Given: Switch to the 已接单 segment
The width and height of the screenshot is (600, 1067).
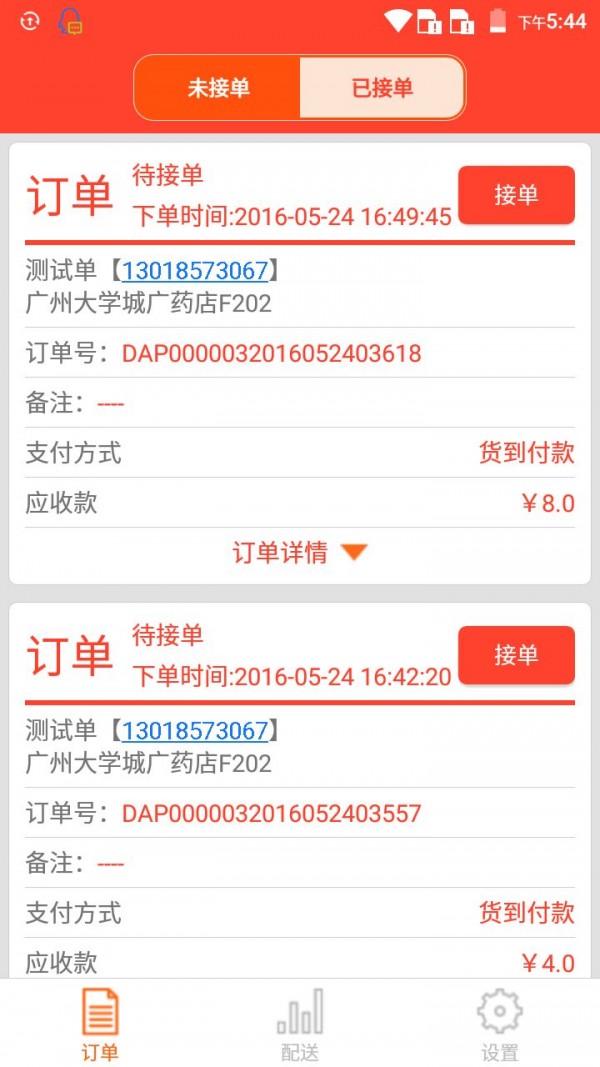Looking at the screenshot, I should click(382, 88).
